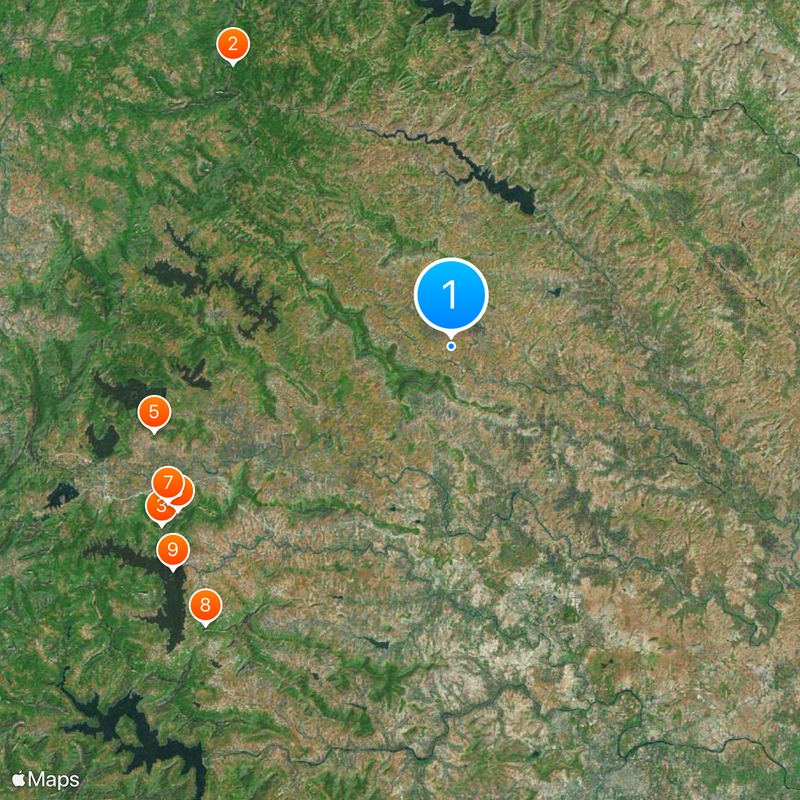Select the blue map pin numbered 1
This screenshot has height=800, width=800.
(451, 296)
